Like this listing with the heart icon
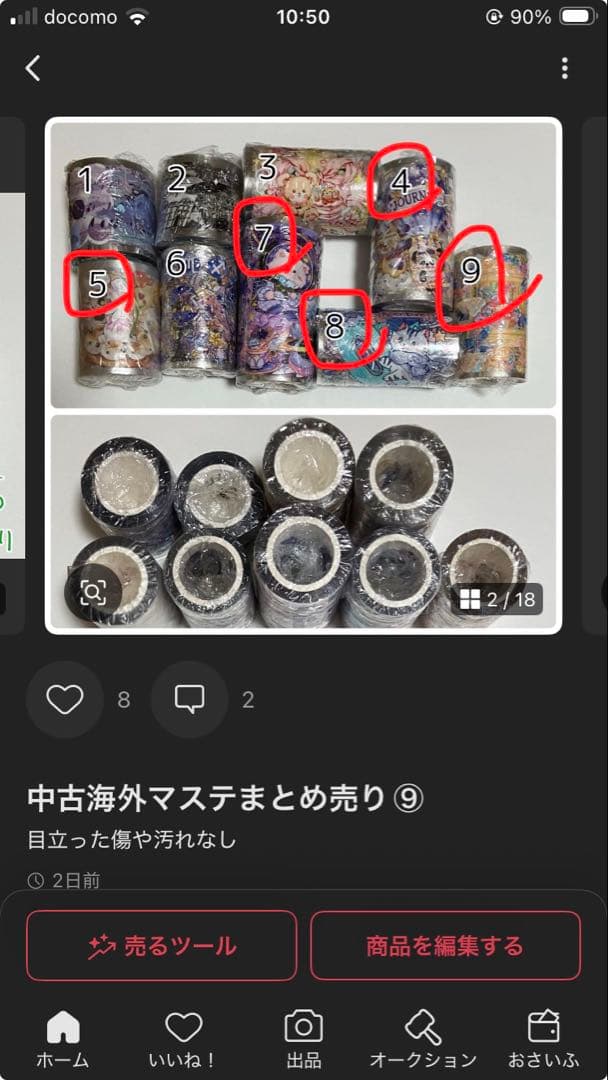 [65, 700]
